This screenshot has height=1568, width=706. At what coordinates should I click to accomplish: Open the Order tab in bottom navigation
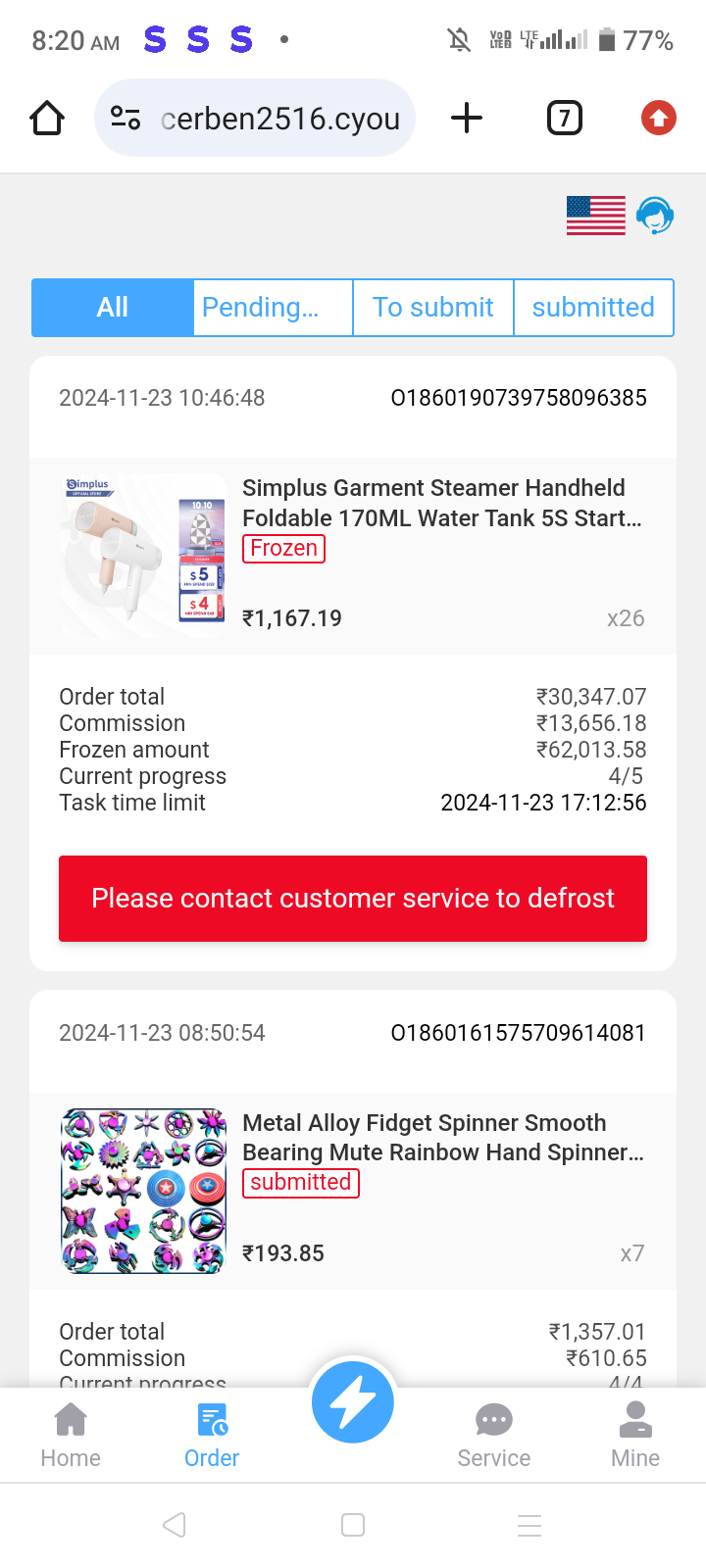[x=212, y=1435]
